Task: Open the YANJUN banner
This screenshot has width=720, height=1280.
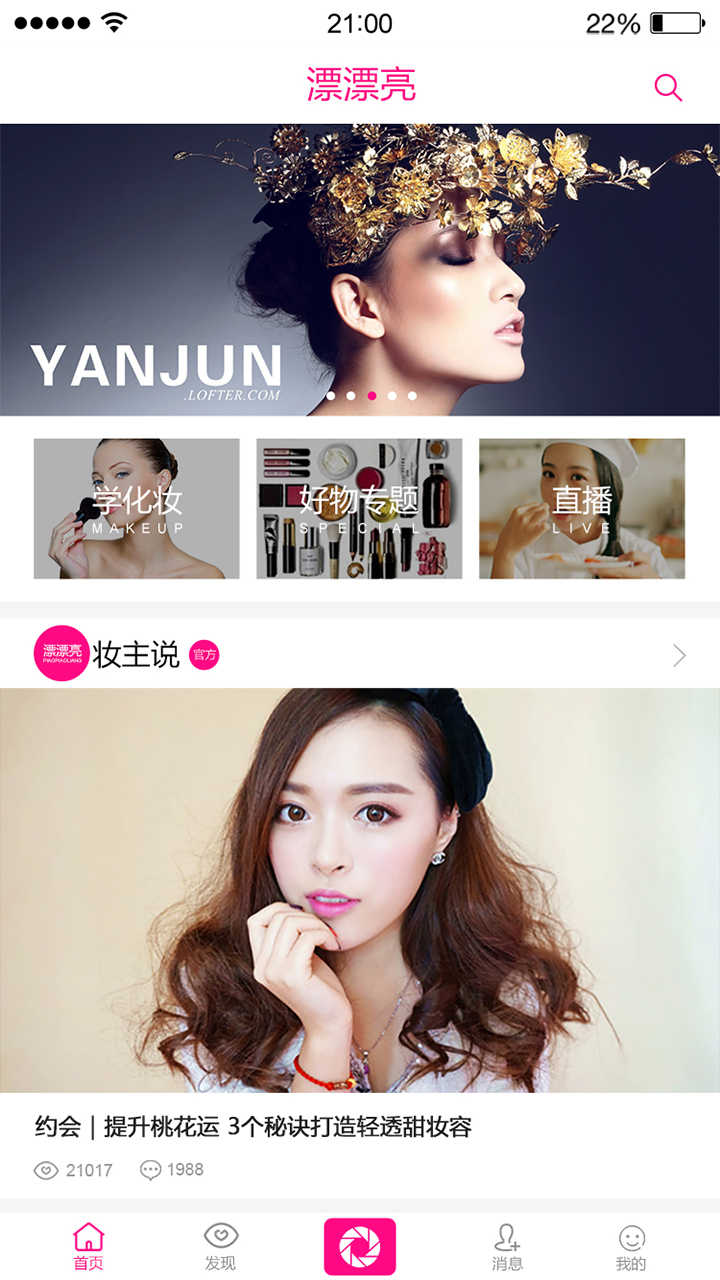Action: [360, 269]
